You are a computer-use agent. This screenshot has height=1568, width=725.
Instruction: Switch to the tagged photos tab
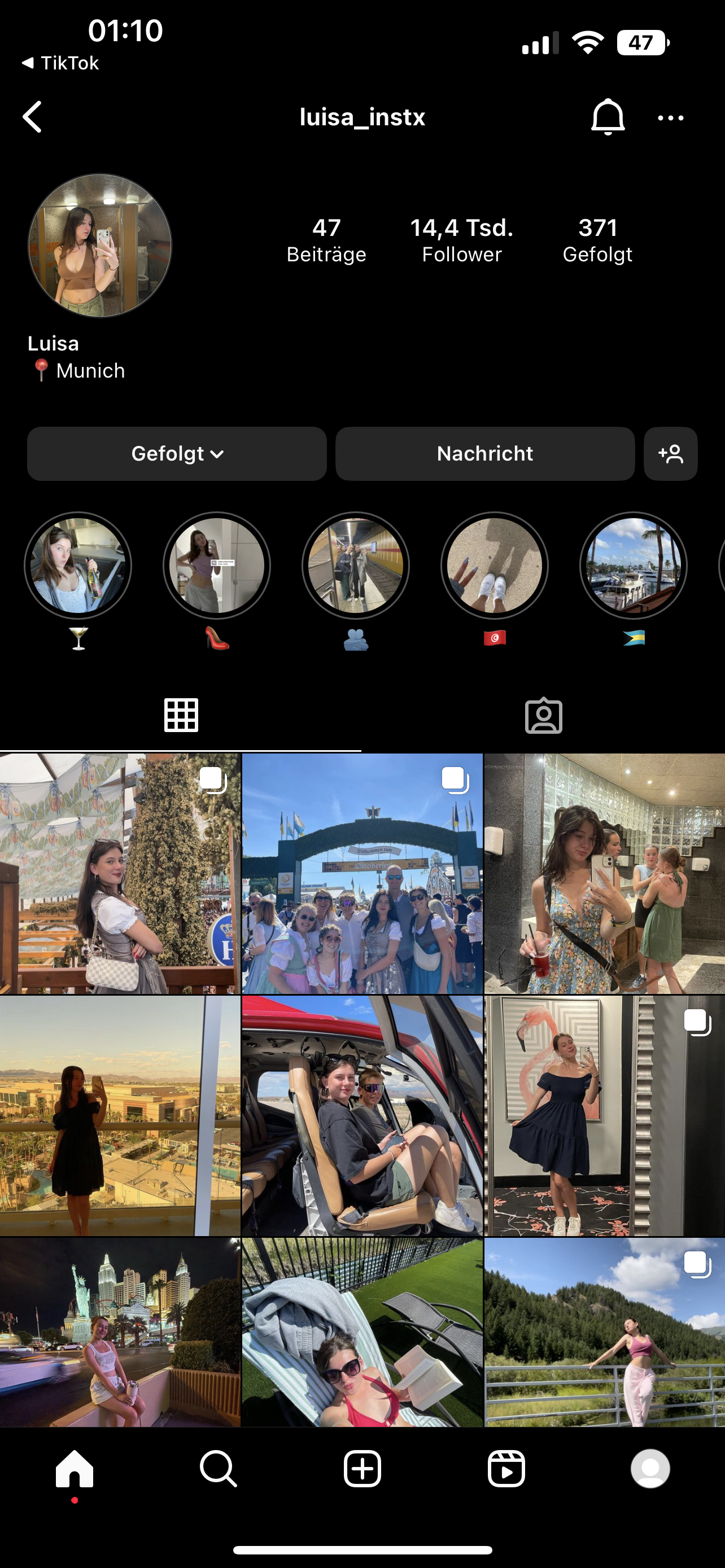(x=543, y=715)
